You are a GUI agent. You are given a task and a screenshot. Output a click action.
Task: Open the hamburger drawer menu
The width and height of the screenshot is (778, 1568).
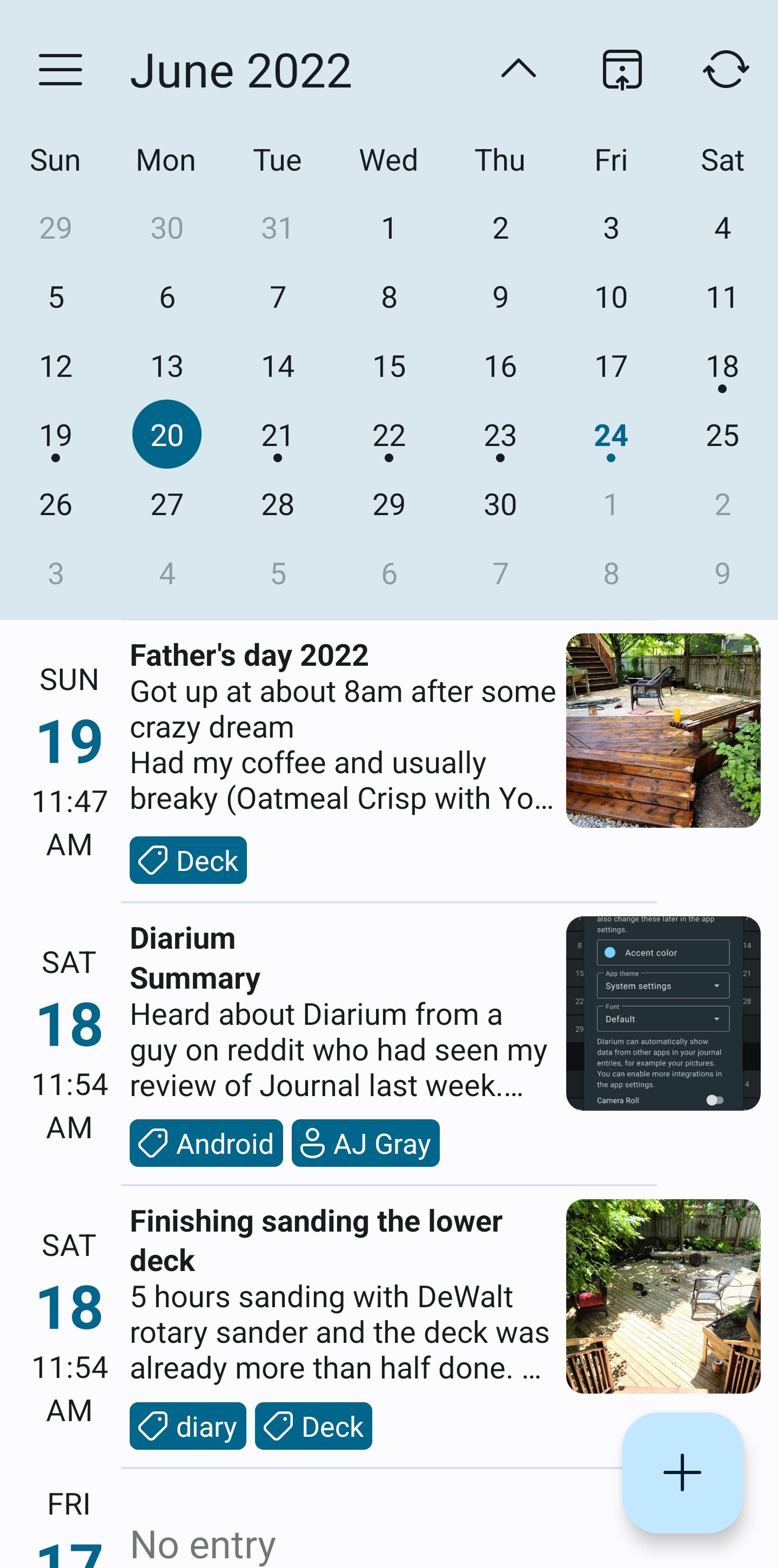[61, 70]
